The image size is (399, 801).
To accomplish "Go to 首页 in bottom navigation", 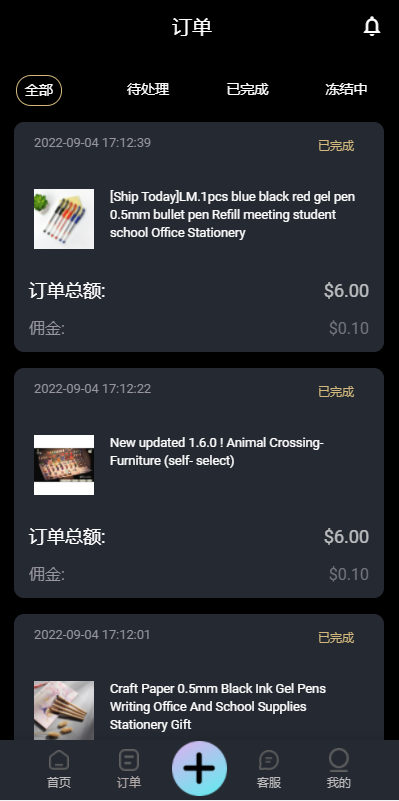I will click(x=59, y=769).
